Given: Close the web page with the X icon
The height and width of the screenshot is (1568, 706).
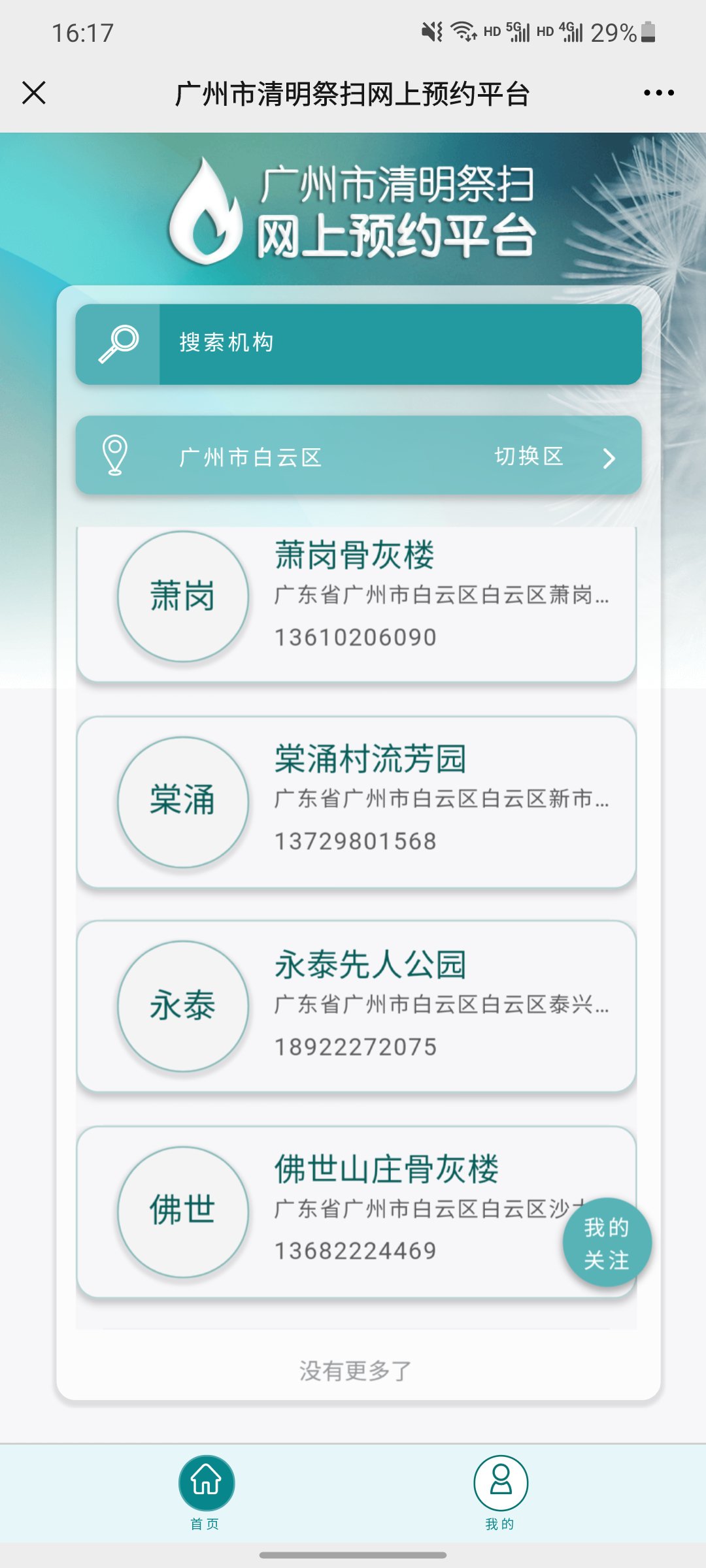Looking at the screenshot, I should click(34, 93).
